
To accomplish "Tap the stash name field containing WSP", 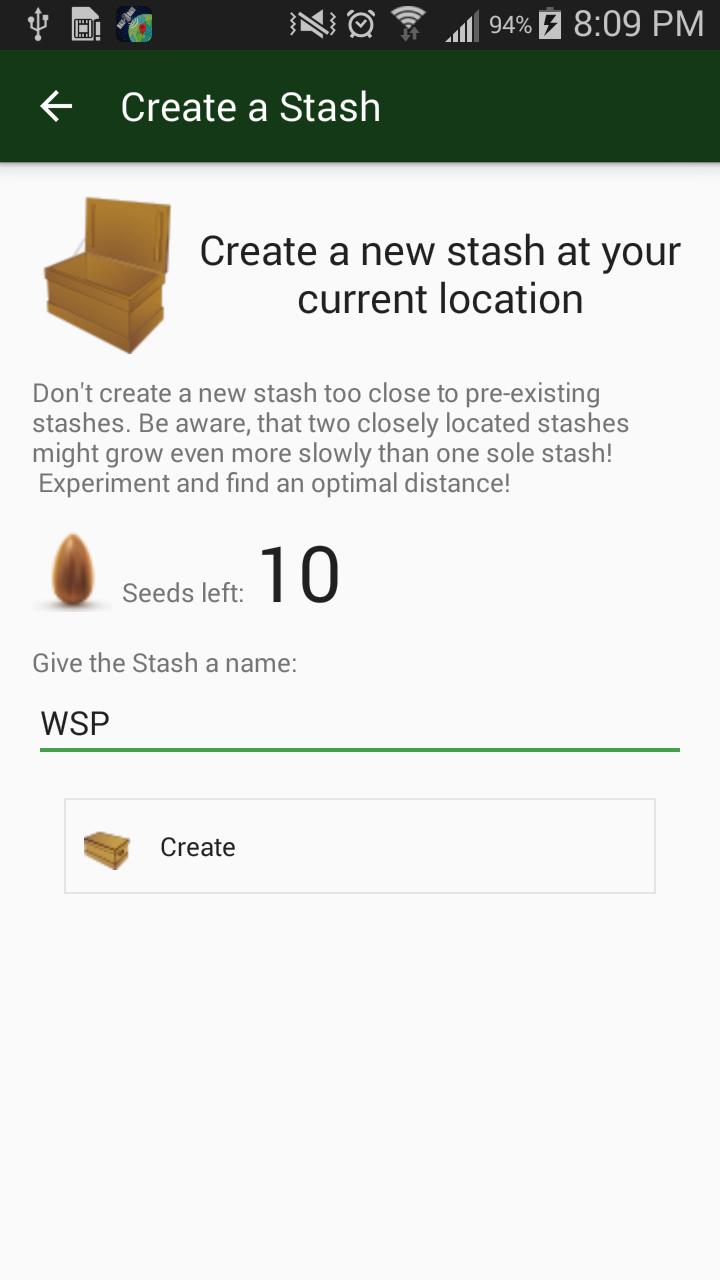I will pos(359,723).
